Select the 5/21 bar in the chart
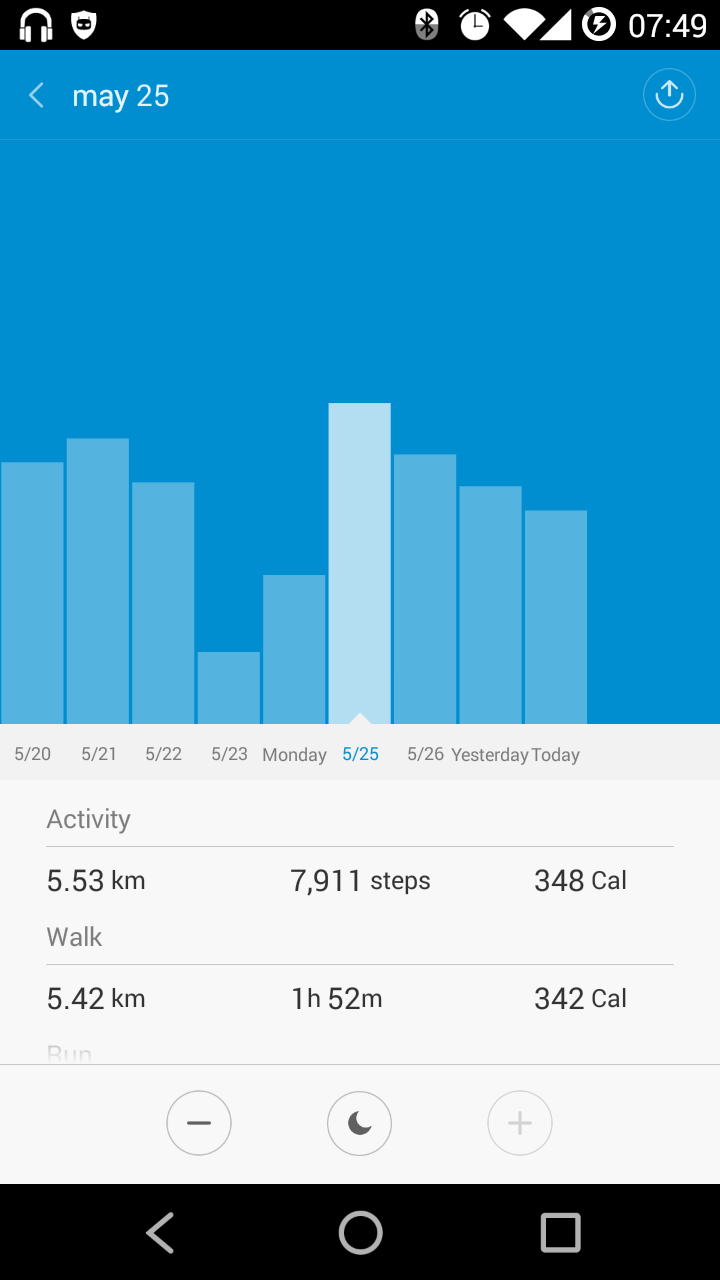 (x=98, y=581)
